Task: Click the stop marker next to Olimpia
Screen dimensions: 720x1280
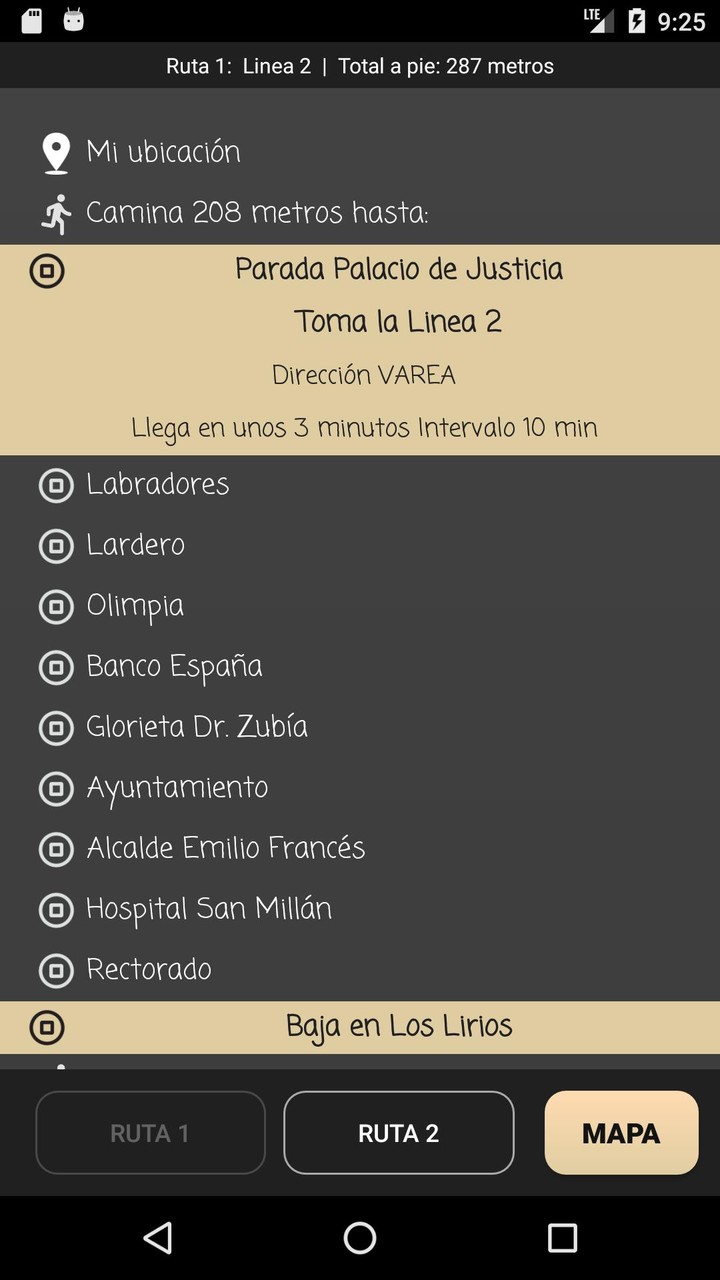Action: [x=55, y=607]
